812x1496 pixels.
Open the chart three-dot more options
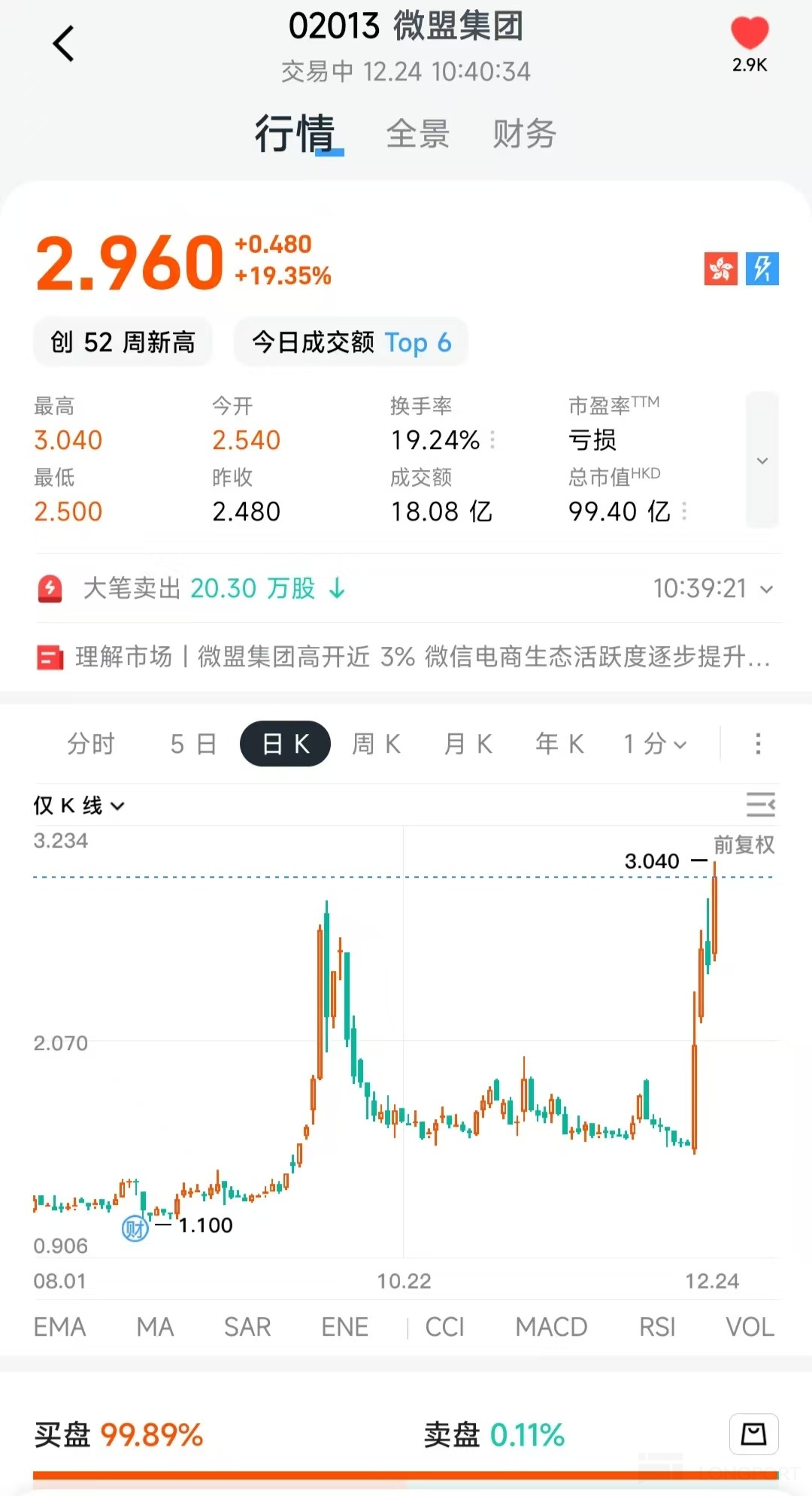click(758, 744)
